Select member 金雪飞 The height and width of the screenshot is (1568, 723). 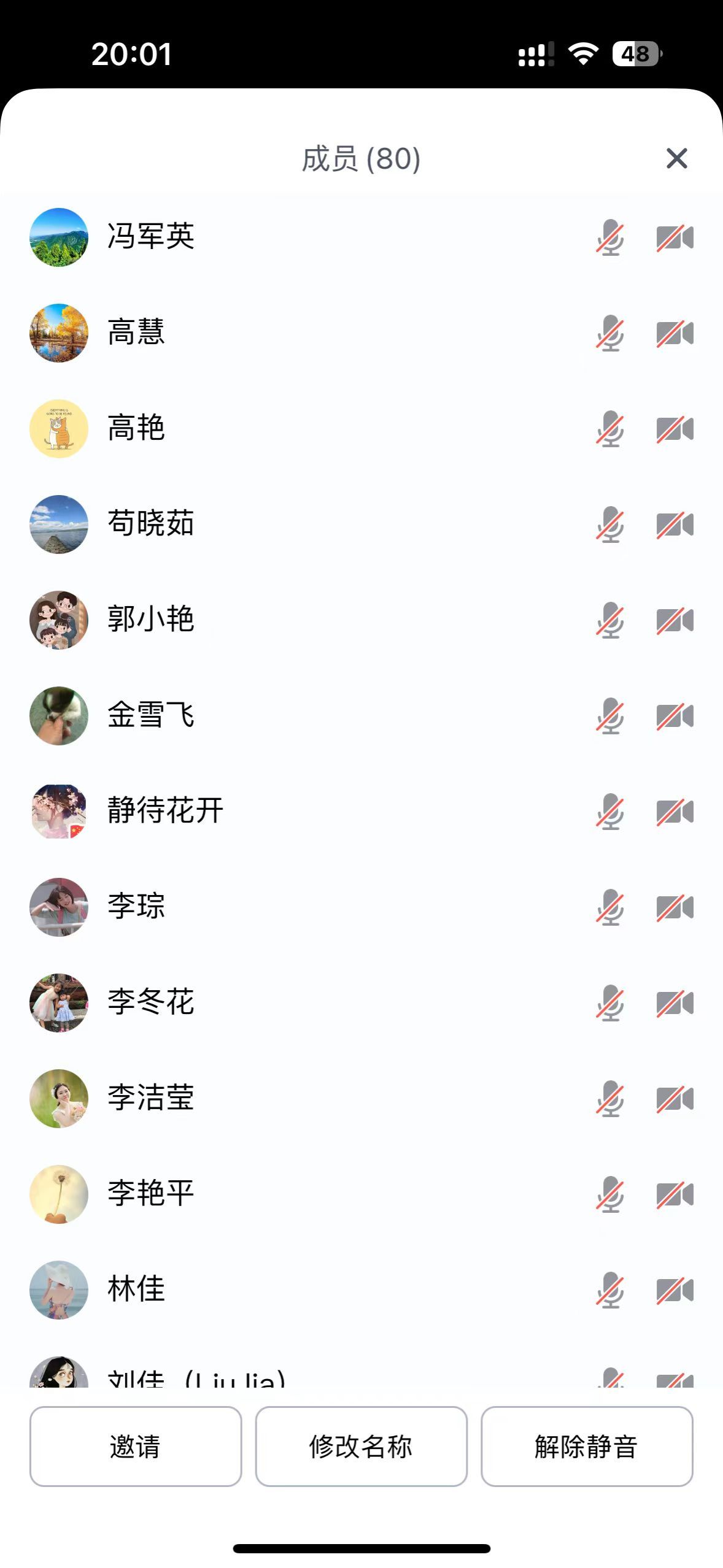point(151,715)
